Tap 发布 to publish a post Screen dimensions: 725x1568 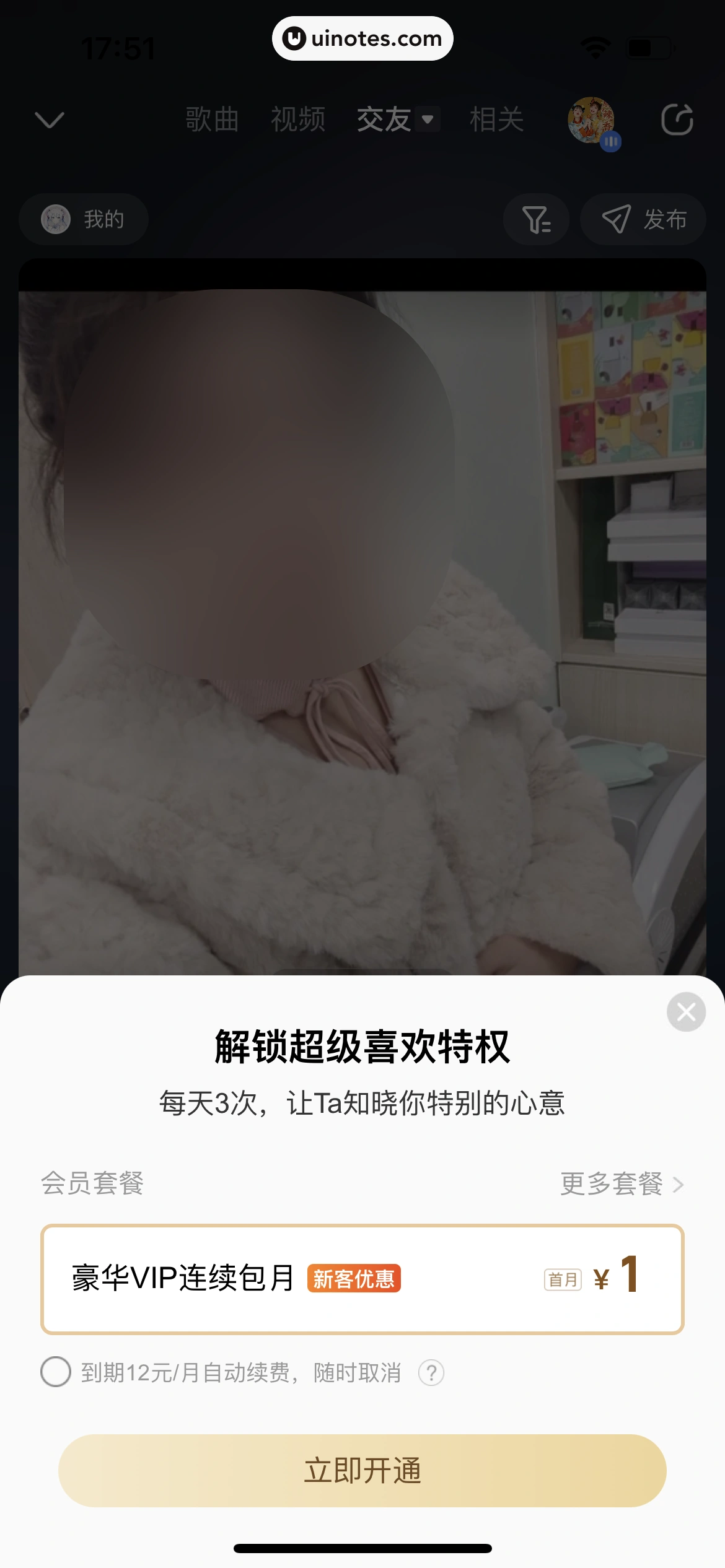click(x=643, y=219)
